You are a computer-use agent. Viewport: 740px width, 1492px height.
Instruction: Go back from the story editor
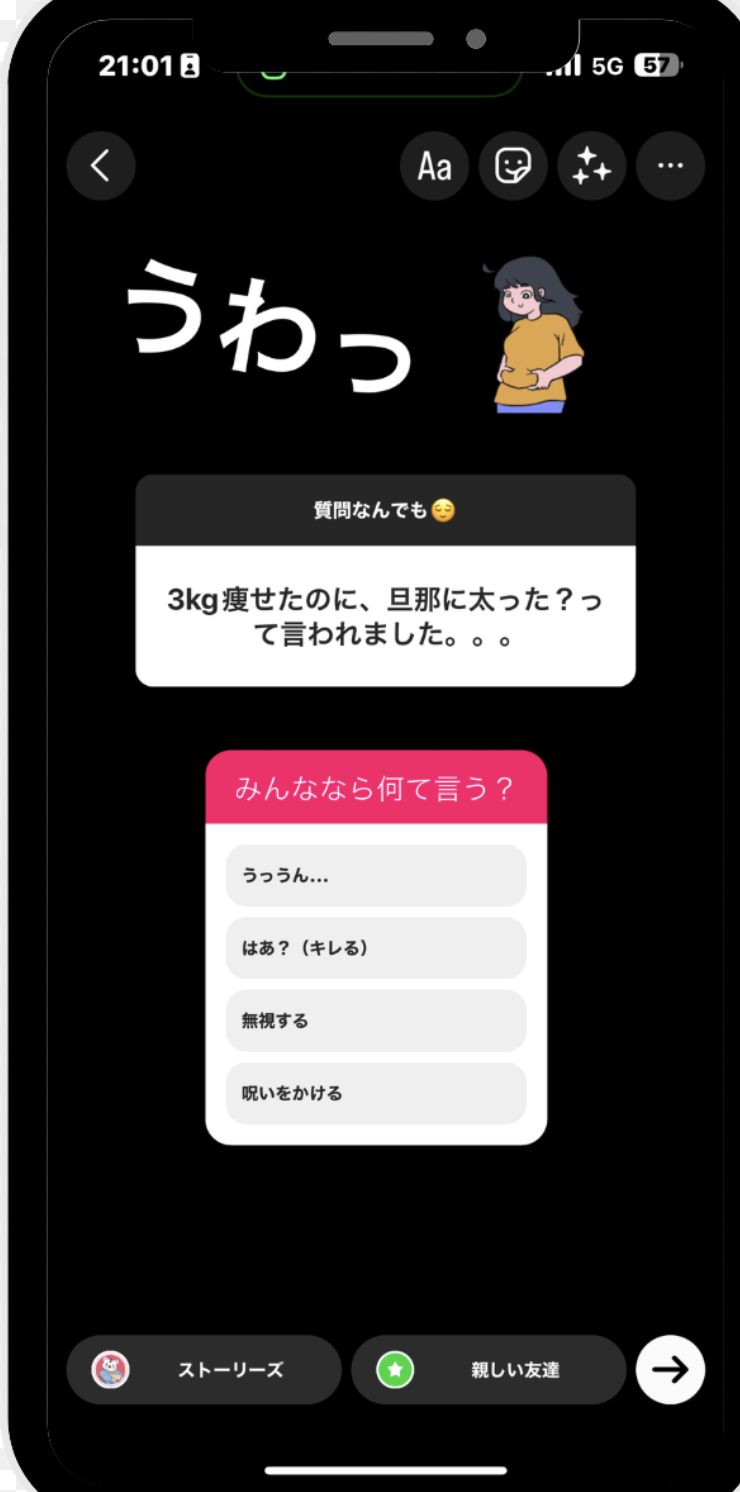[101, 166]
